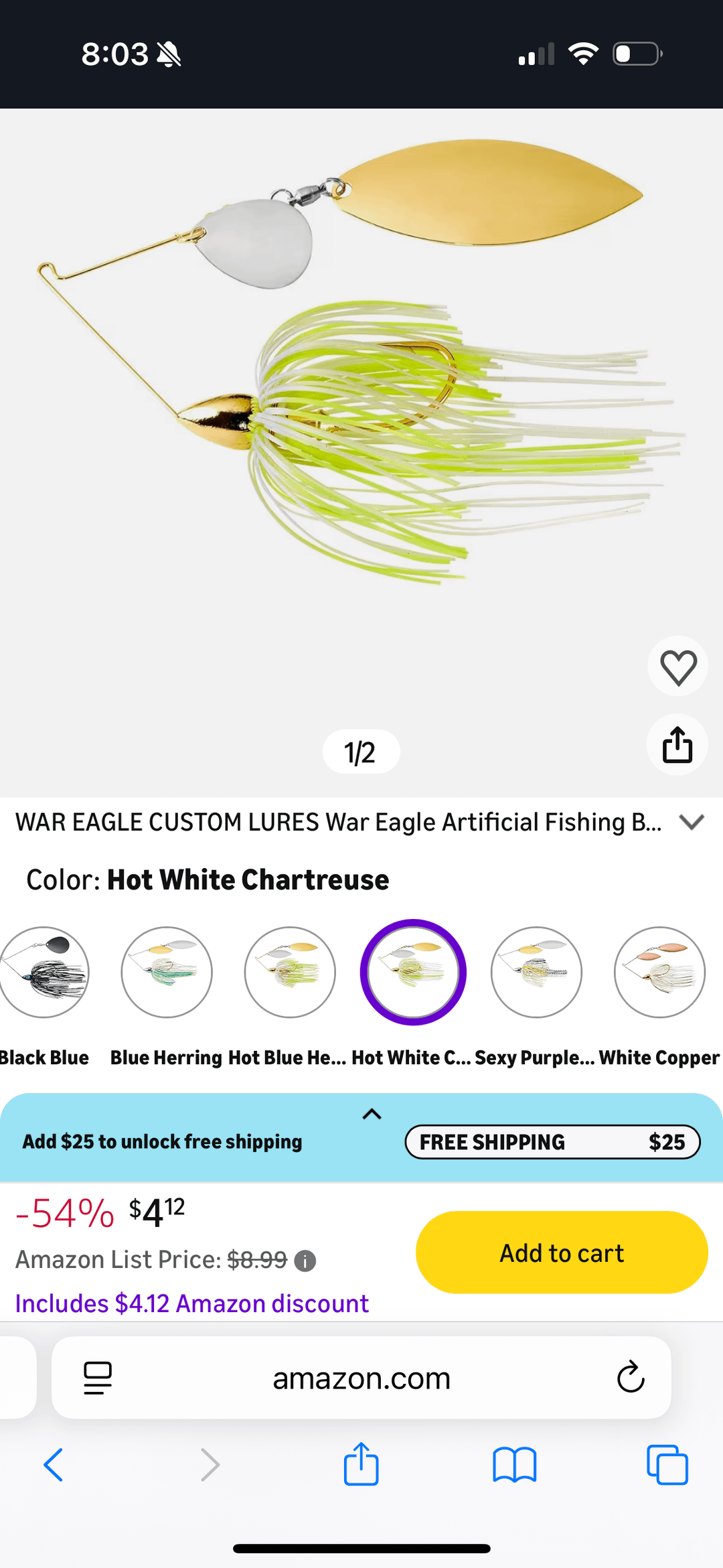Image resolution: width=723 pixels, height=1568 pixels.
Task: Expand the full product title
Action: point(692,822)
